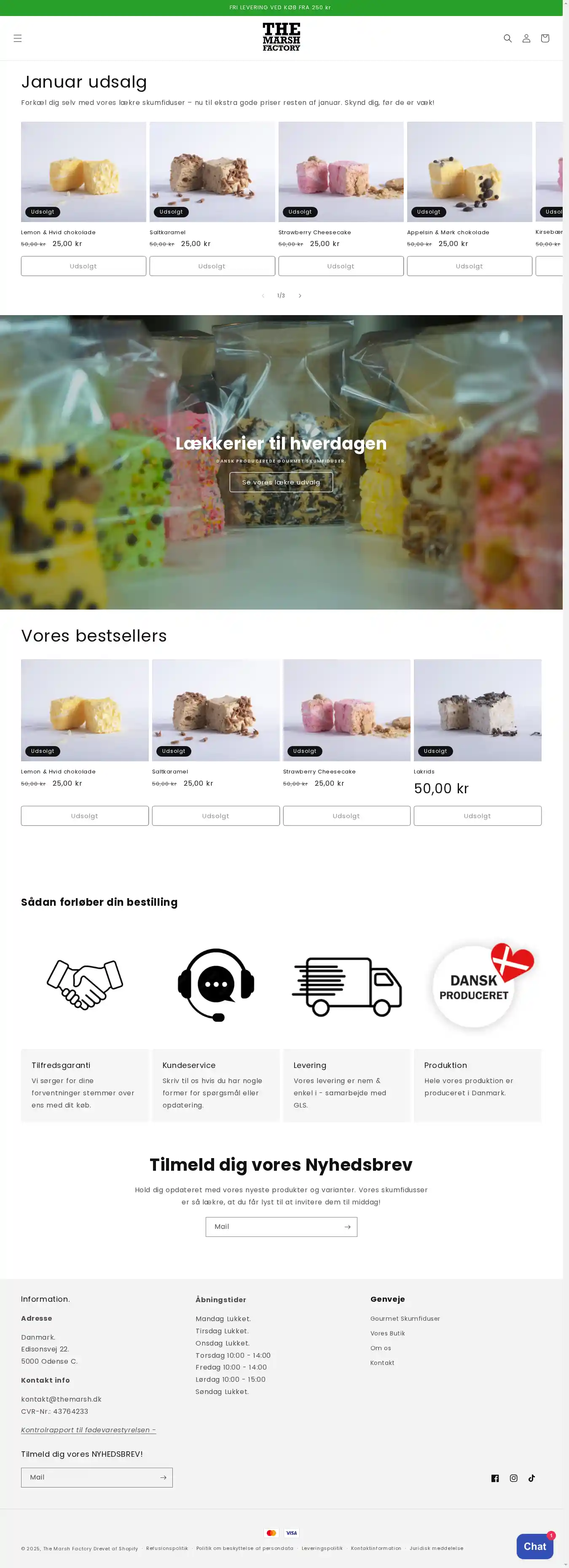Screen dimensions: 569x1568
Task: Open the shopping cart
Action: [545, 38]
